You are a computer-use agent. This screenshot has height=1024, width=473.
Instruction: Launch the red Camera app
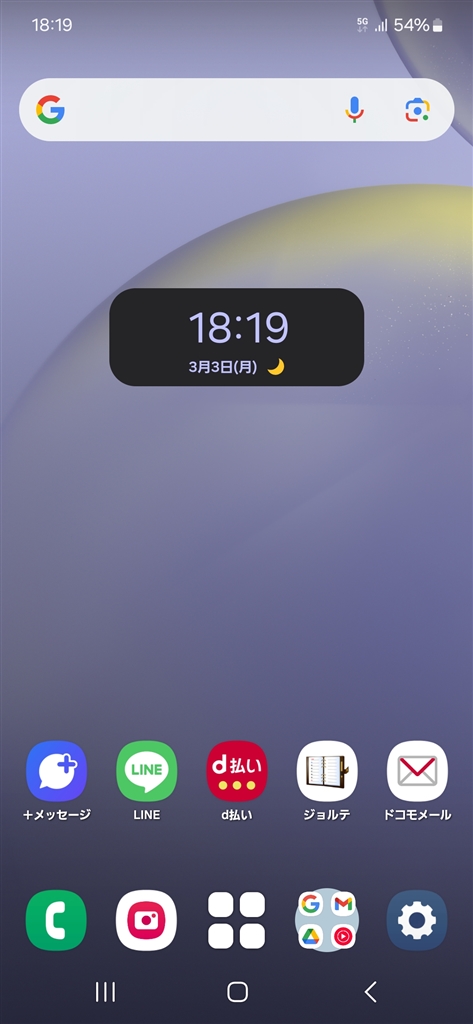tap(146, 920)
